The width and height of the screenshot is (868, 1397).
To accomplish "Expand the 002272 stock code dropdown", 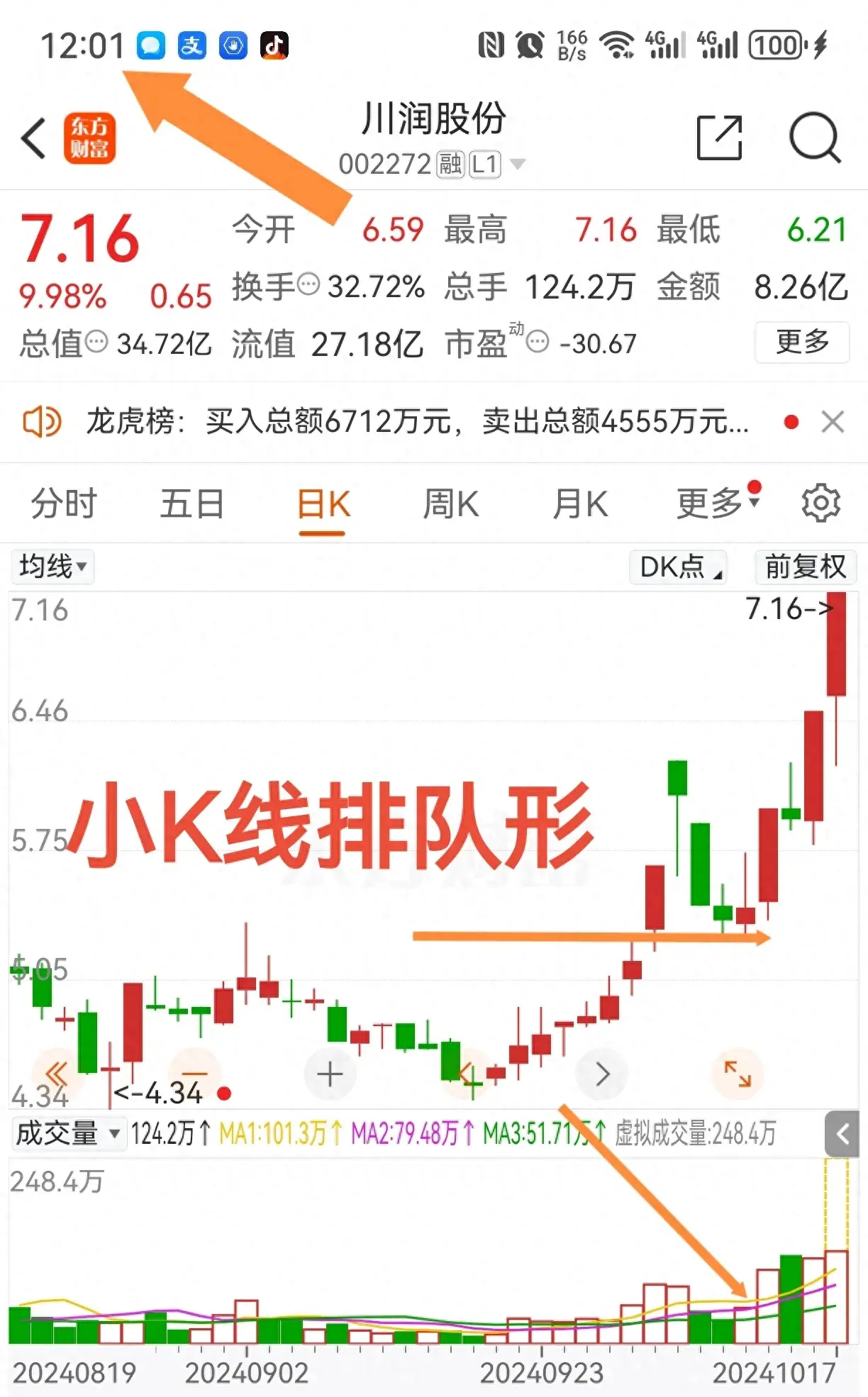I will (x=518, y=165).
